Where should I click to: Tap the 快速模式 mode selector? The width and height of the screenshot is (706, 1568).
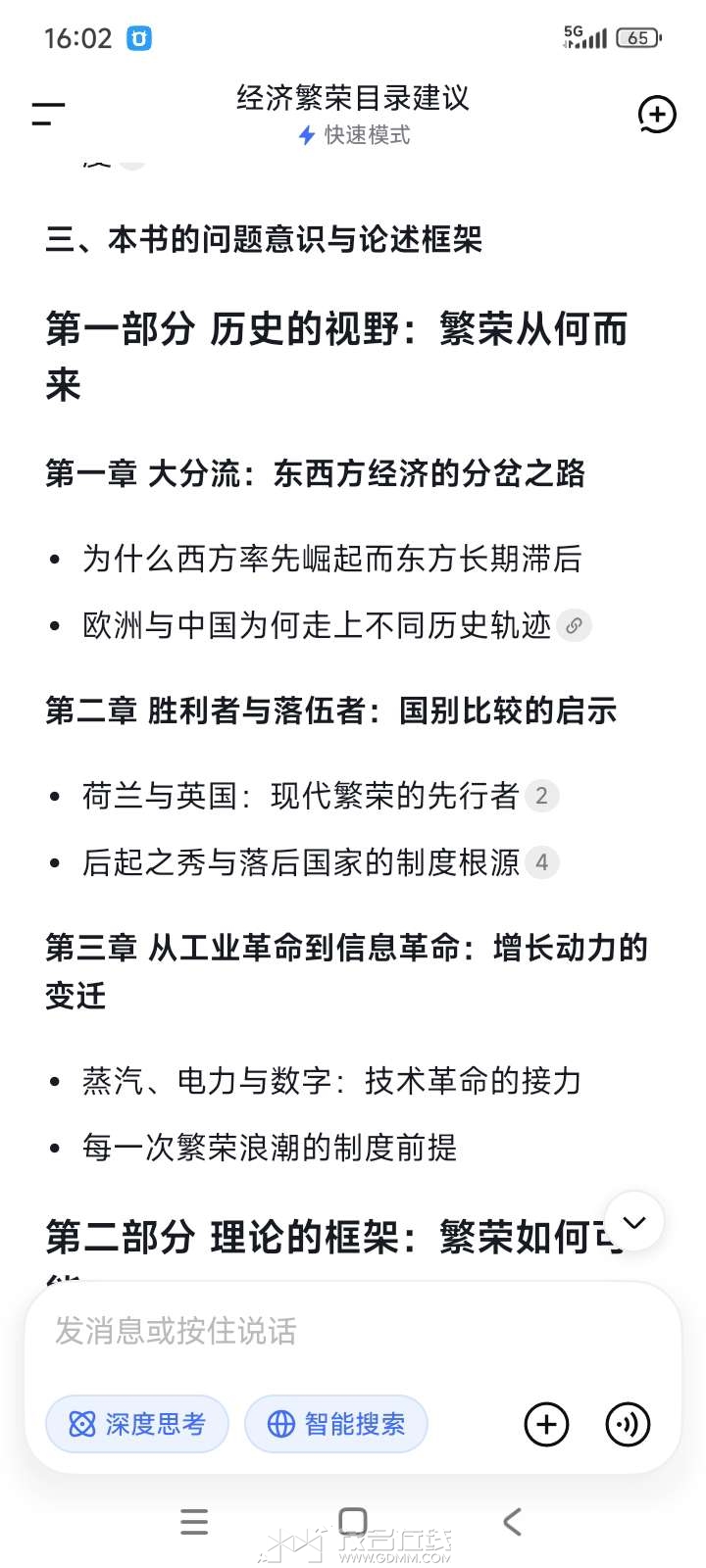point(354,135)
